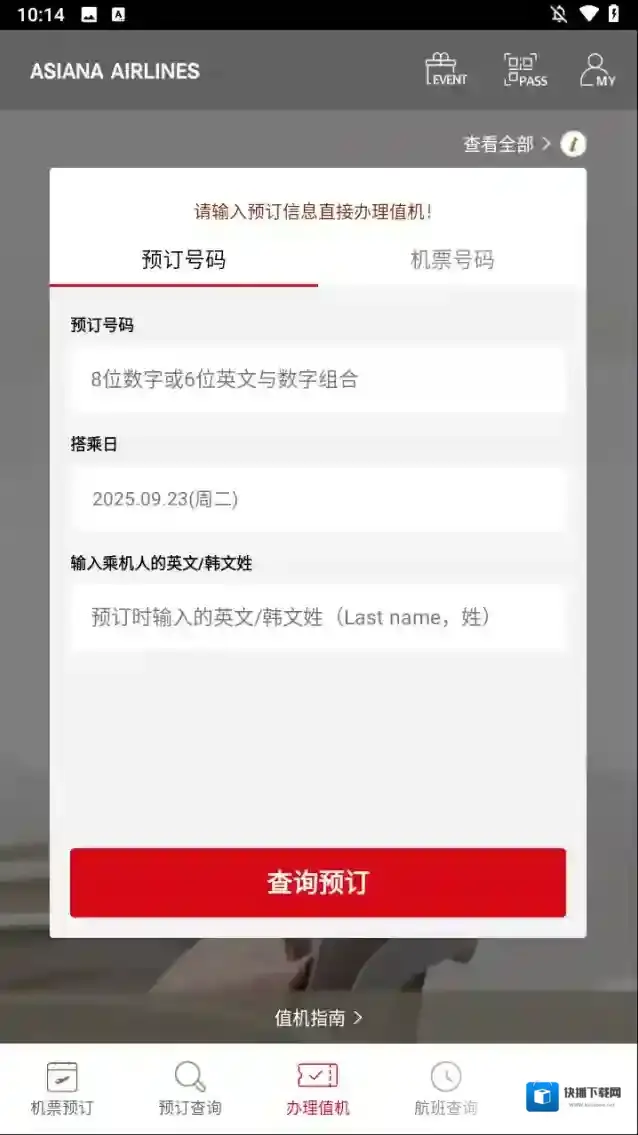Open the PASS boarding pass scanner
Image resolution: width=638 pixels, height=1135 pixels.
(x=525, y=70)
